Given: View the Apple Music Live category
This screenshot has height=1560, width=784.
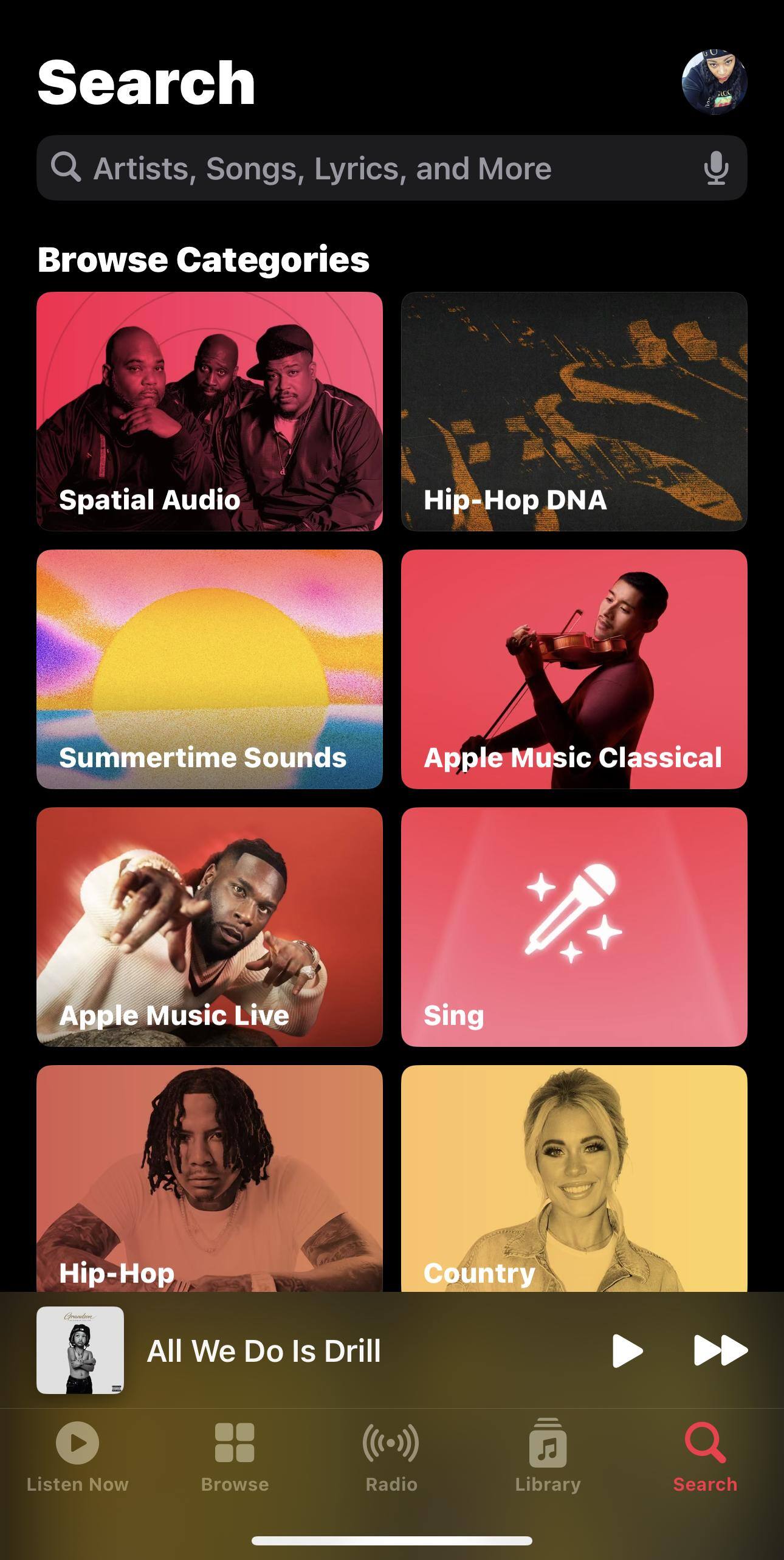Looking at the screenshot, I should tap(210, 927).
